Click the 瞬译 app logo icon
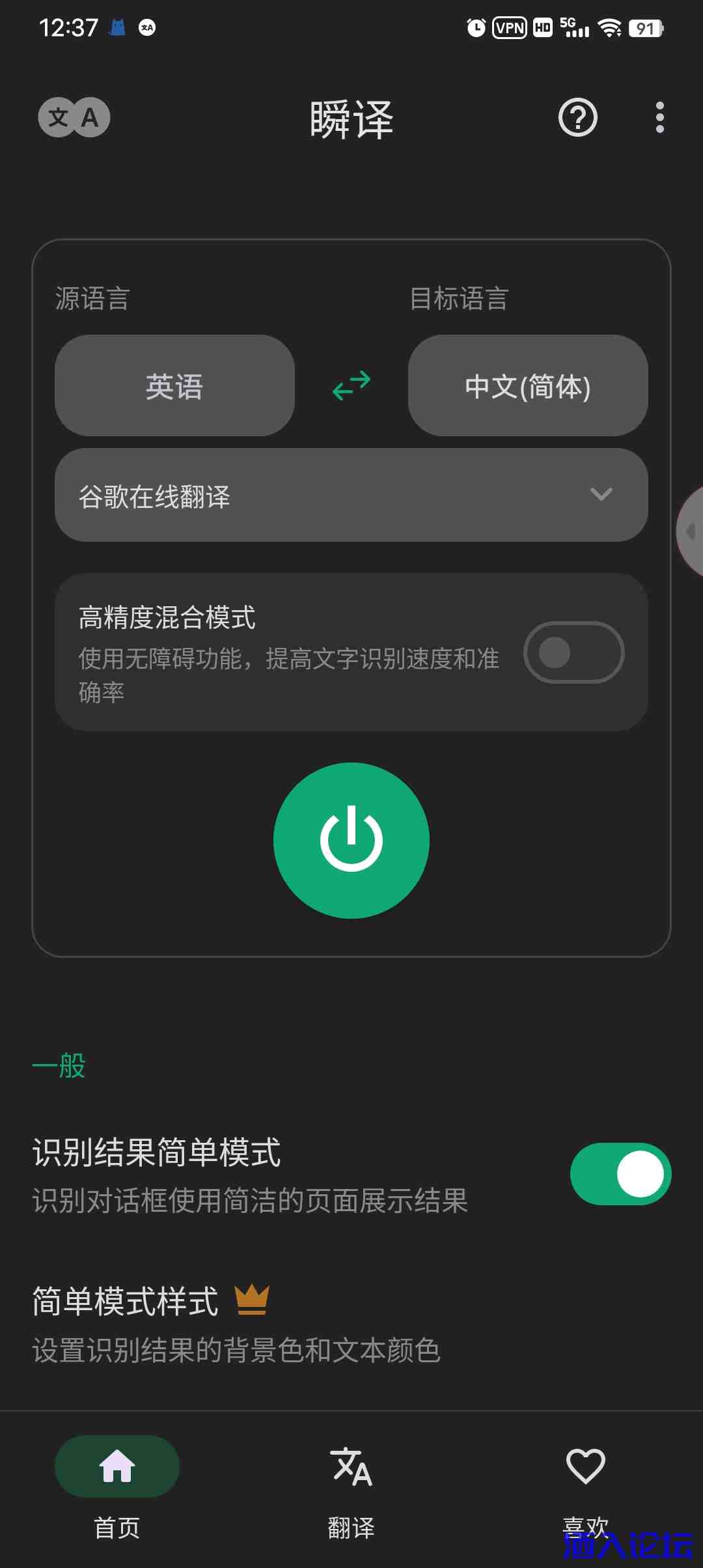The image size is (703, 1568). pyautogui.click(x=73, y=117)
